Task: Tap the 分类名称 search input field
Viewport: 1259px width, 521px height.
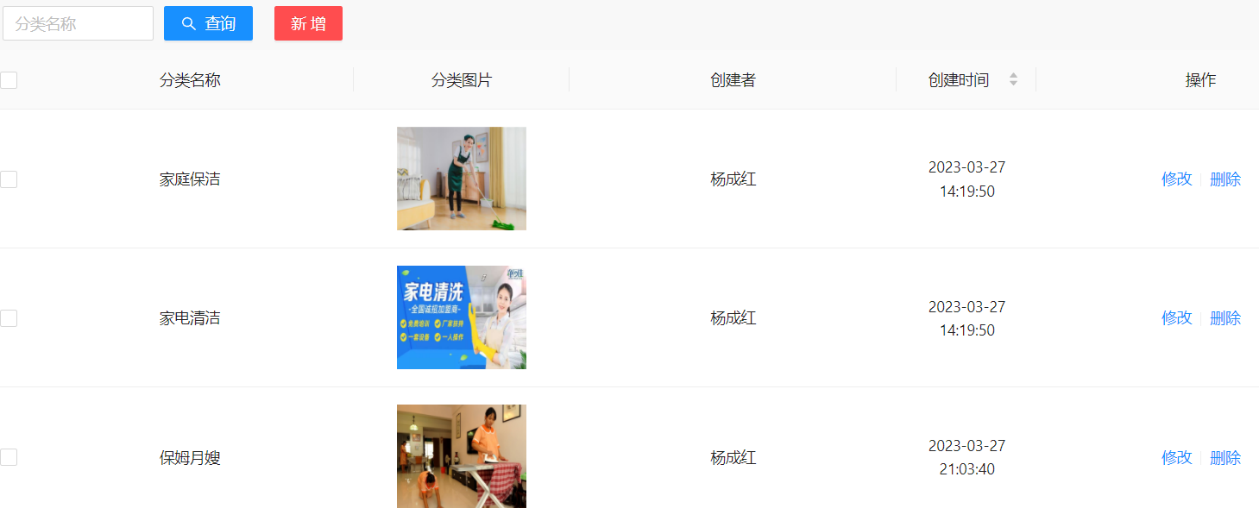Action: (x=78, y=24)
